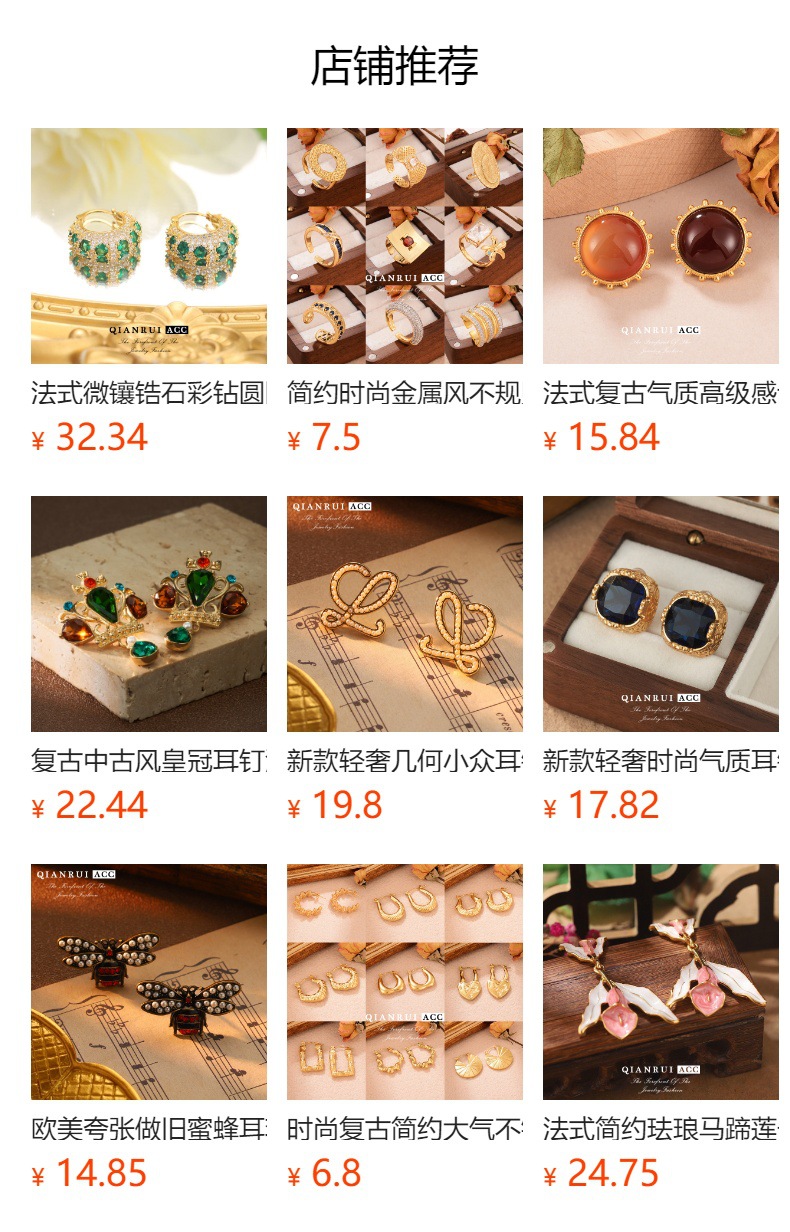The image size is (790, 1232).
Task: Open the 欧美夸张做旧蜜蜂 earrings item
Action: tap(149, 1028)
